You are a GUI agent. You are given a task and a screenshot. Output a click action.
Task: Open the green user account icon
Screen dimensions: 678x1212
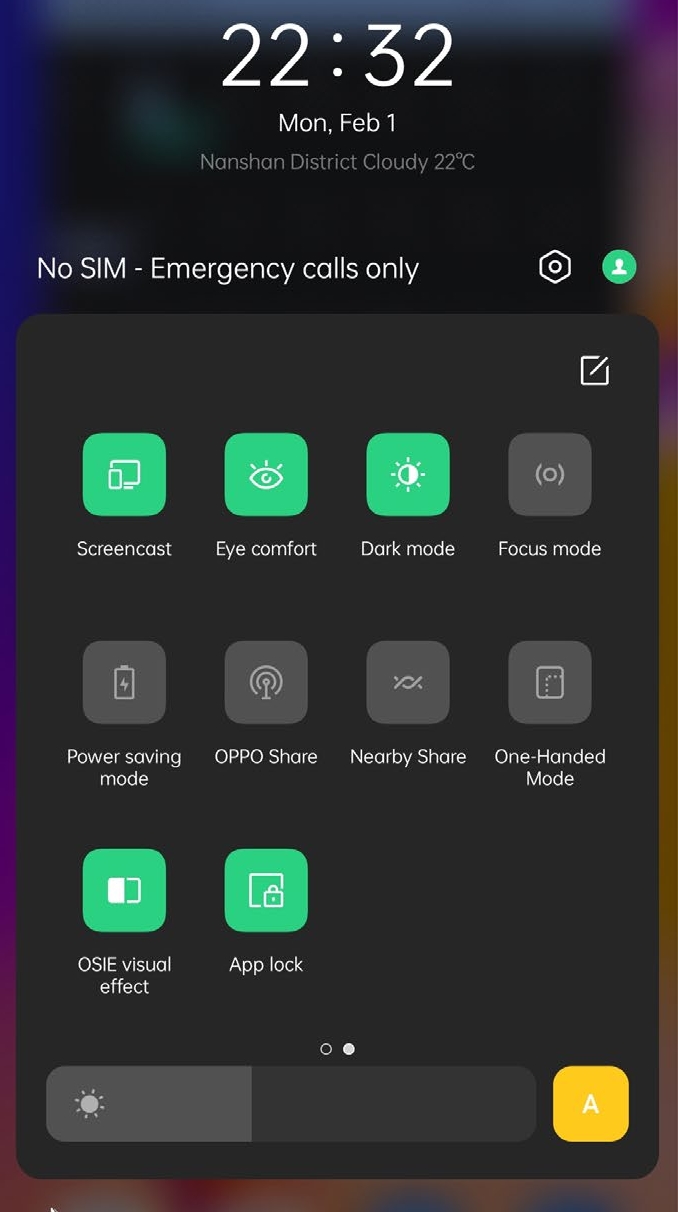tap(619, 267)
